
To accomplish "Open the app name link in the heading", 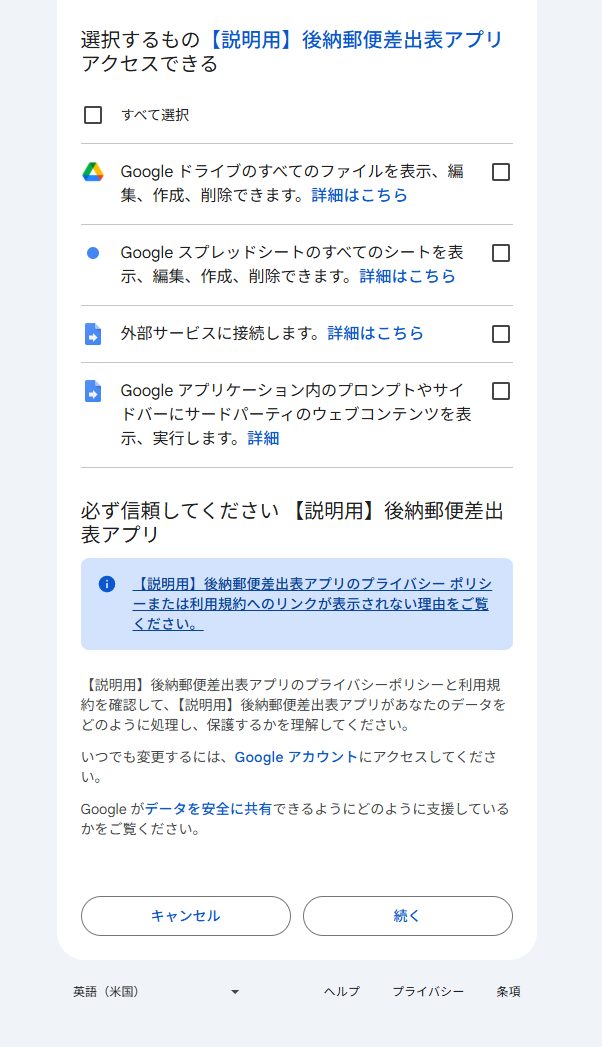I will 355,41.
